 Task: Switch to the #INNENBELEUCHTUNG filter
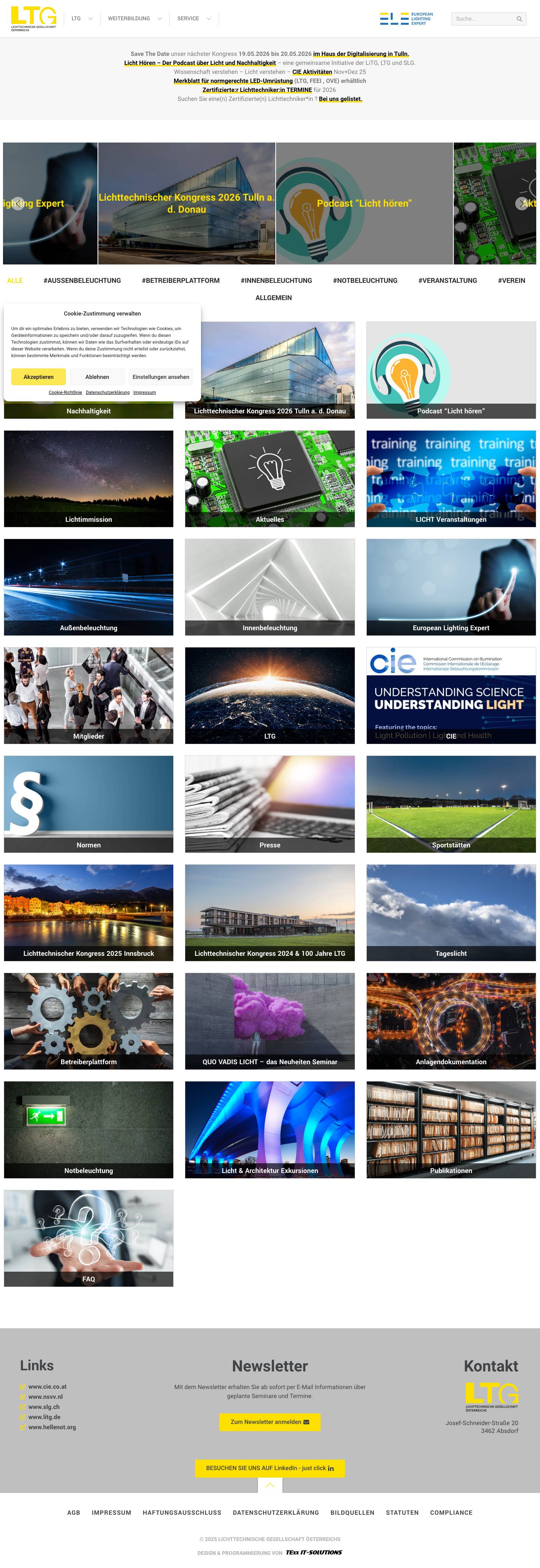(277, 281)
